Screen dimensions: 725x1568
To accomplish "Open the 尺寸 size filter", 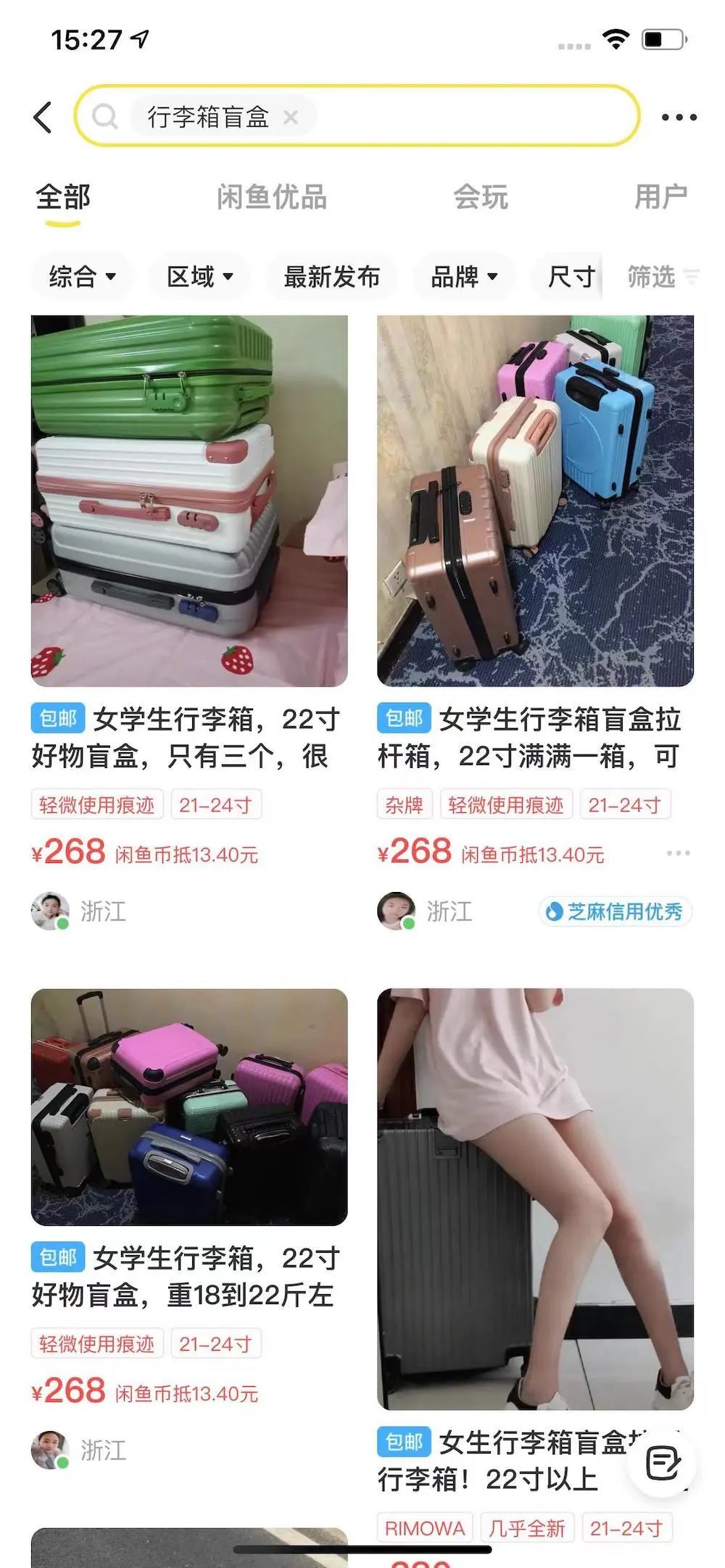I will 571,277.
